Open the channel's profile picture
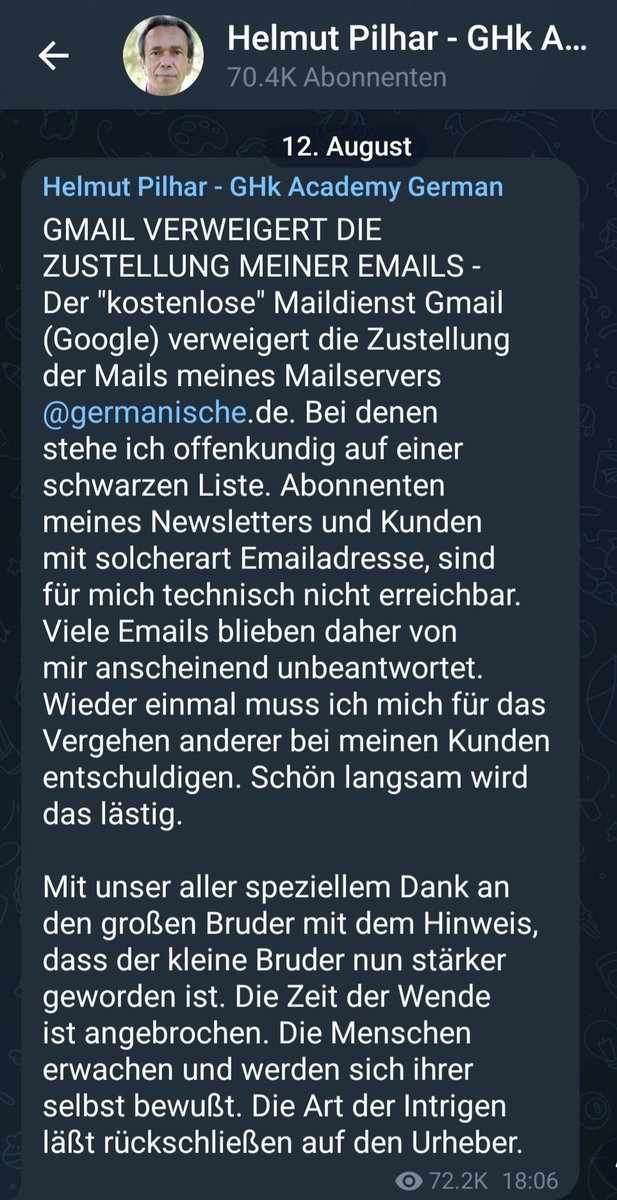Screen dimensions: 617x1200 (x=163, y=55)
